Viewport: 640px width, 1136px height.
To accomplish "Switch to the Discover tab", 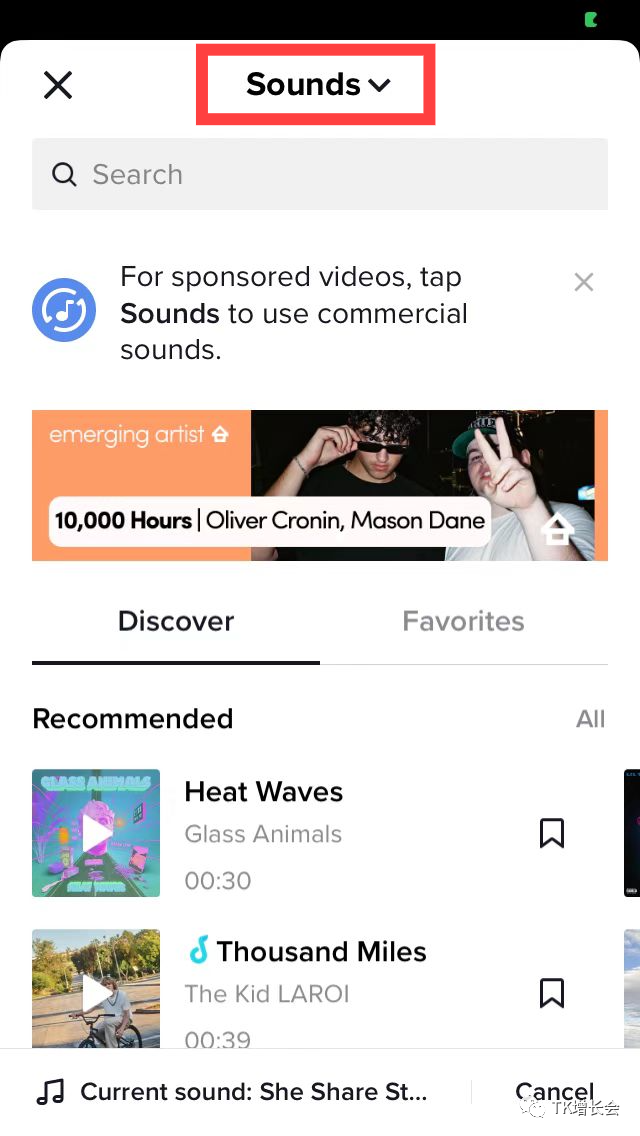I will pyautogui.click(x=176, y=622).
